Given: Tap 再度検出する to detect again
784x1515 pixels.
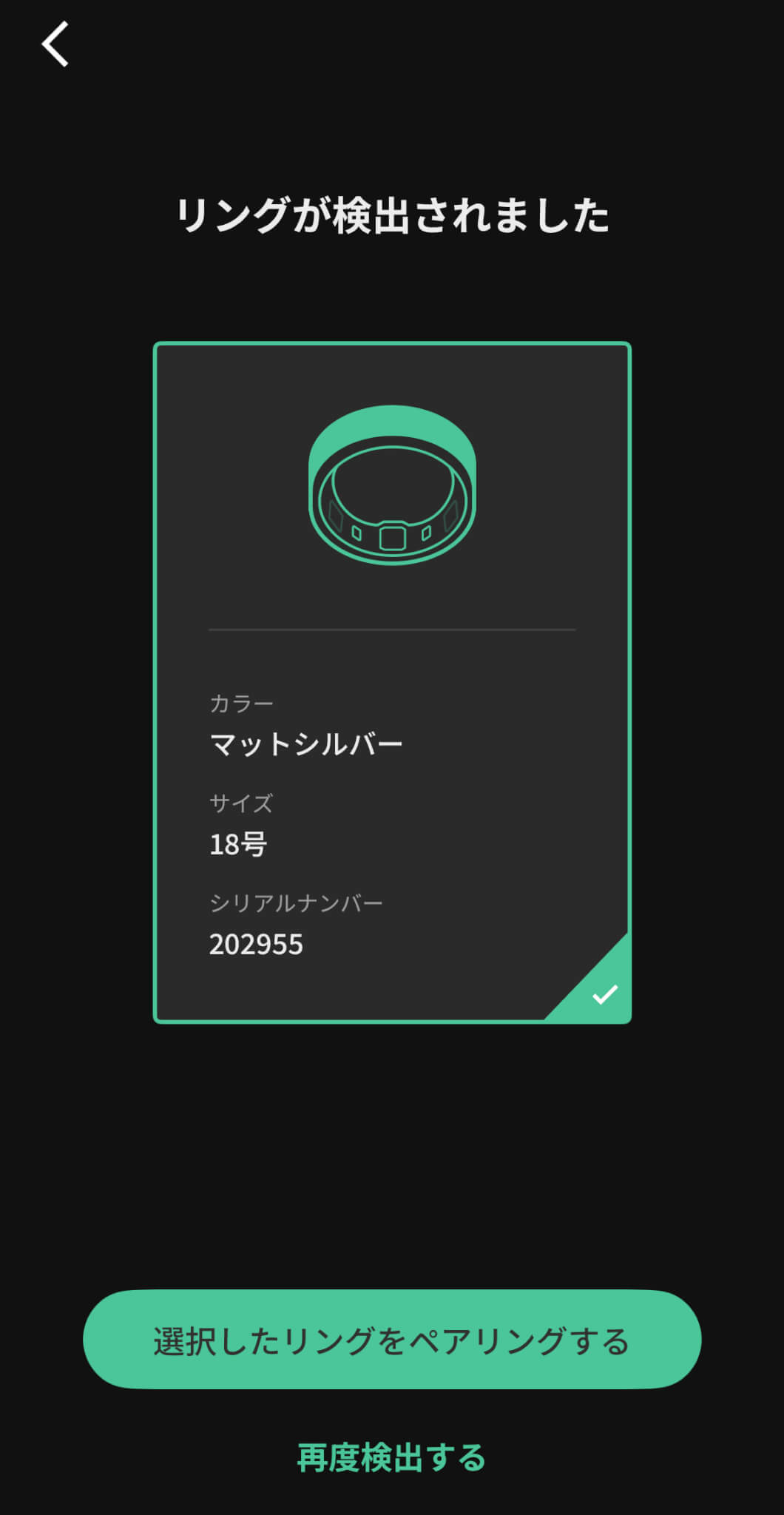Looking at the screenshot, I should click(391, 1457).
